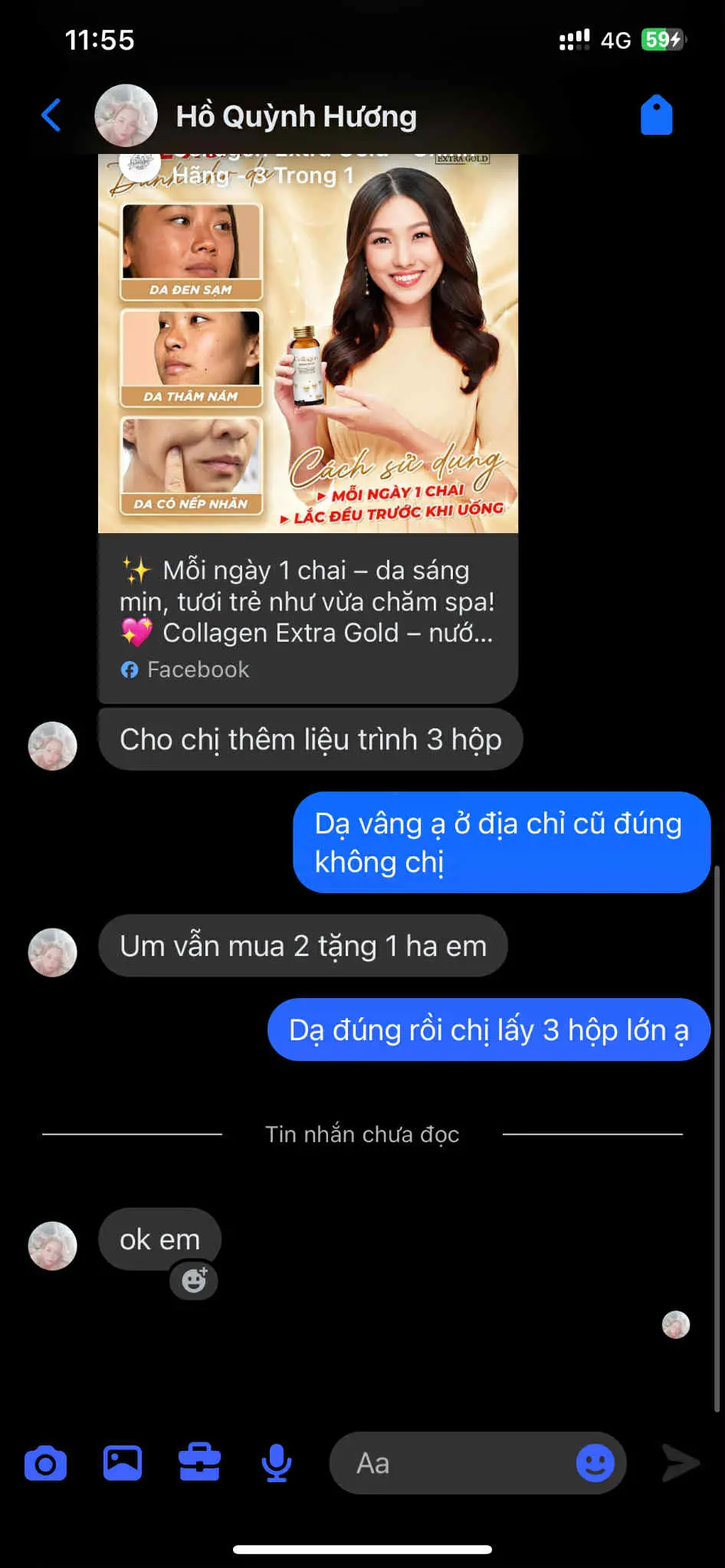Add a reaction to the "ok em" message
The width and height of the screenshot is (725, 1568).
point(194,1281)
